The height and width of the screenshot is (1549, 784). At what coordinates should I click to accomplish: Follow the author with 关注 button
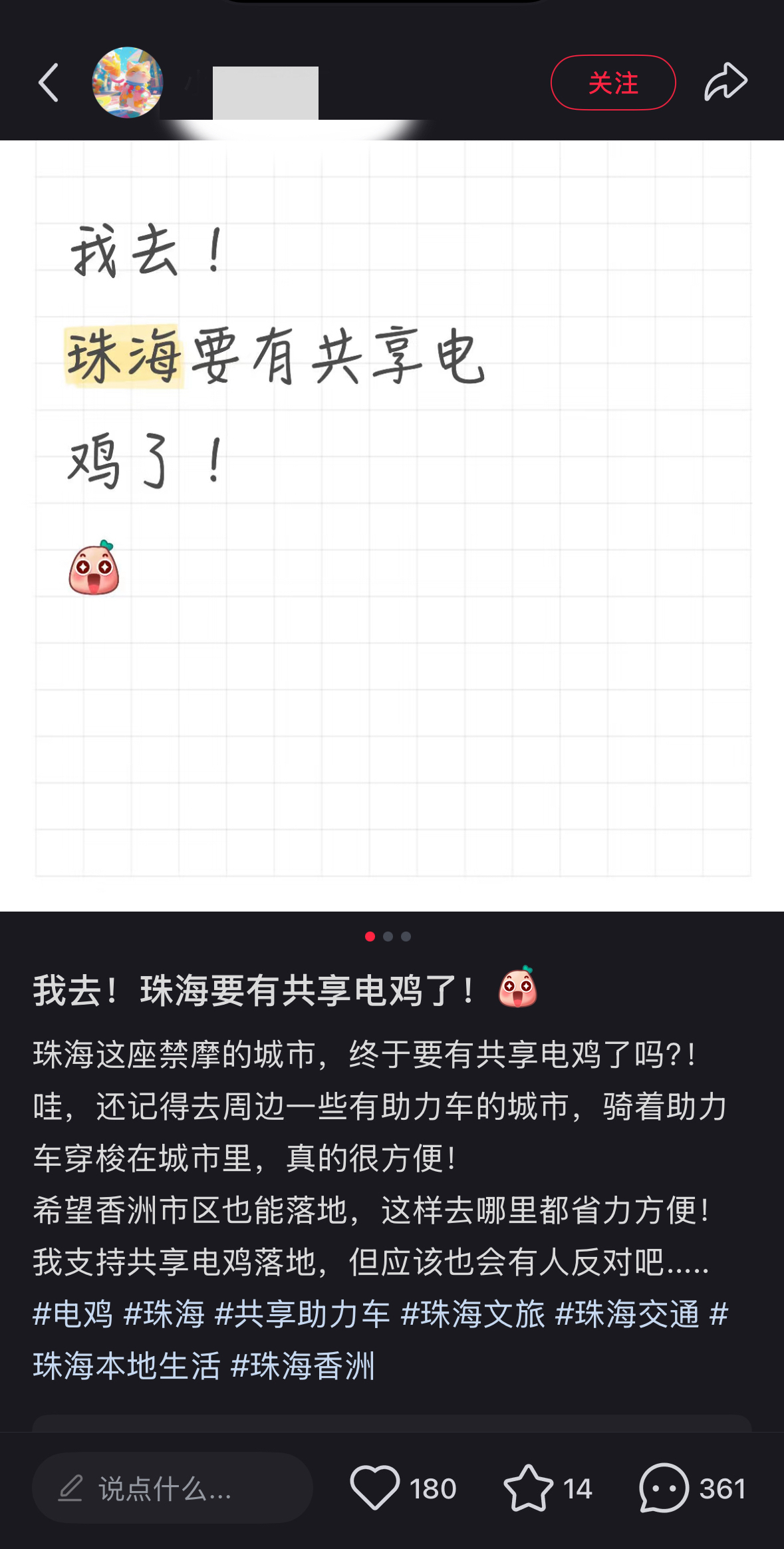click(x=612, y=83)
